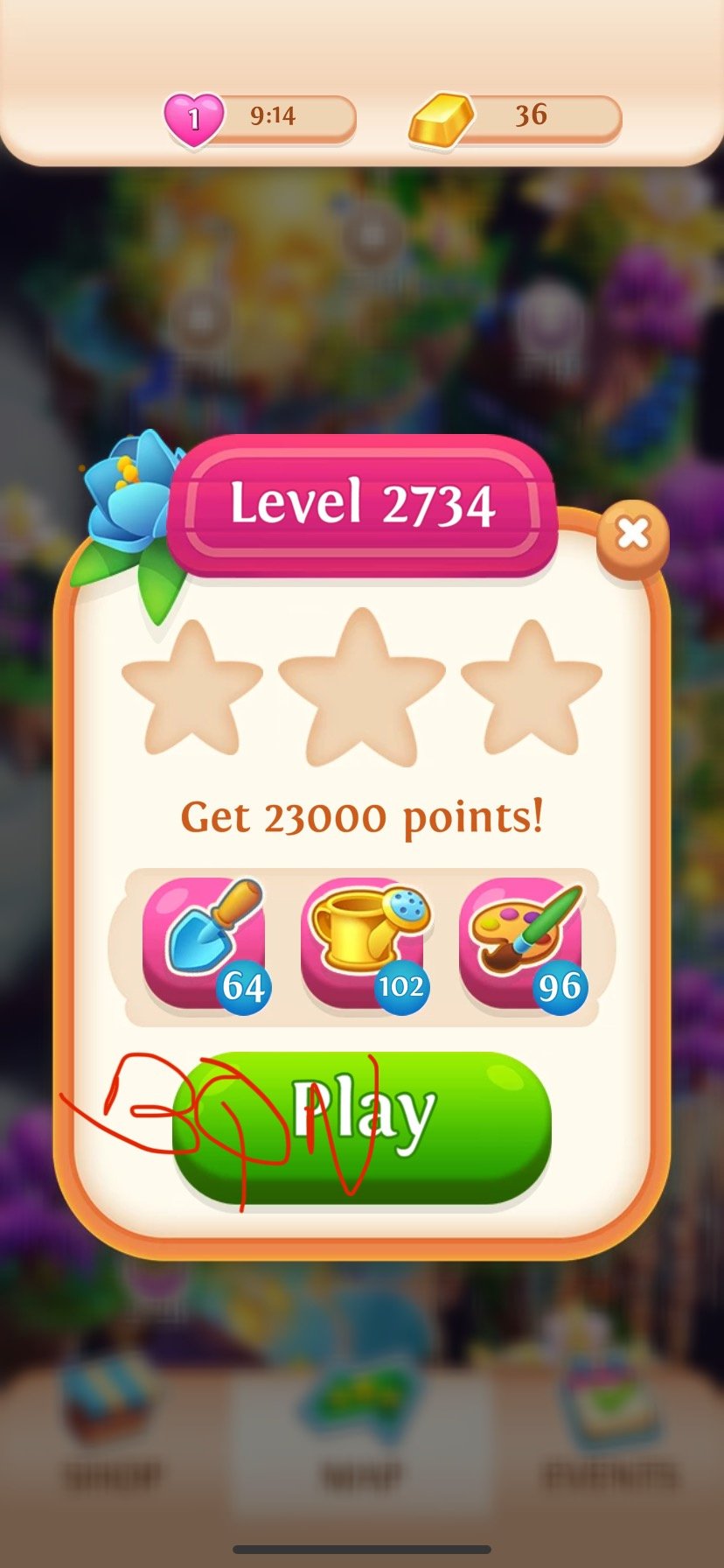Image resolution: width=724 pixels, height=1568 pixels.
Task: Close the Level 2734 dialog
Action: click(632, 533)
